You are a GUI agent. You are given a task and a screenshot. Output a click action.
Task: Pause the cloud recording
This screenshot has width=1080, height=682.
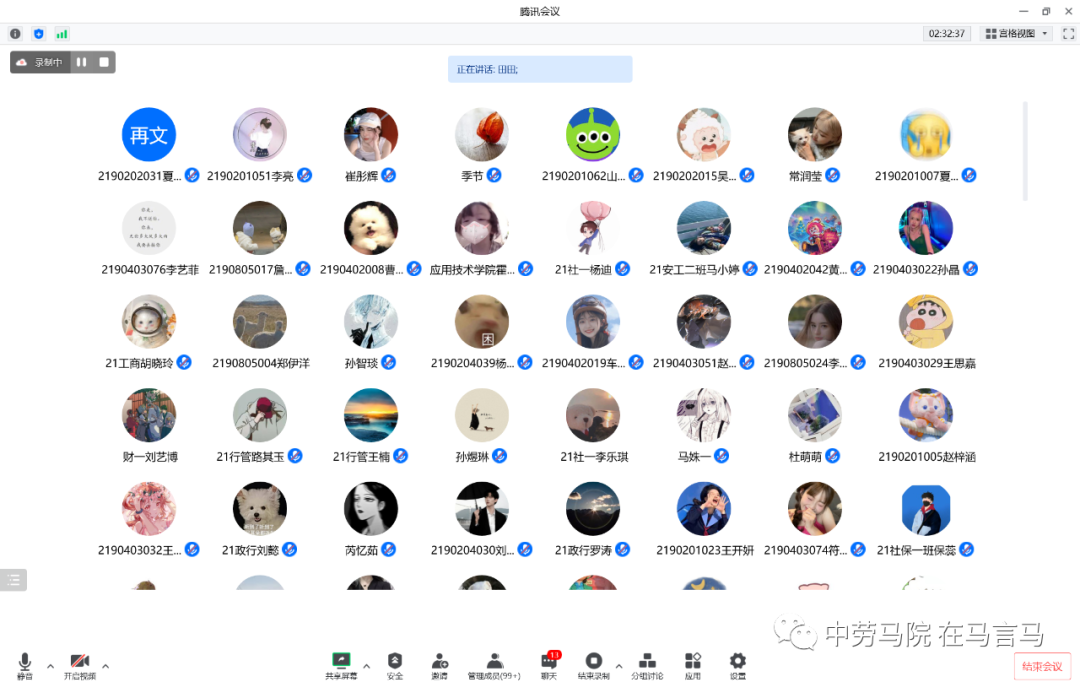82,62
